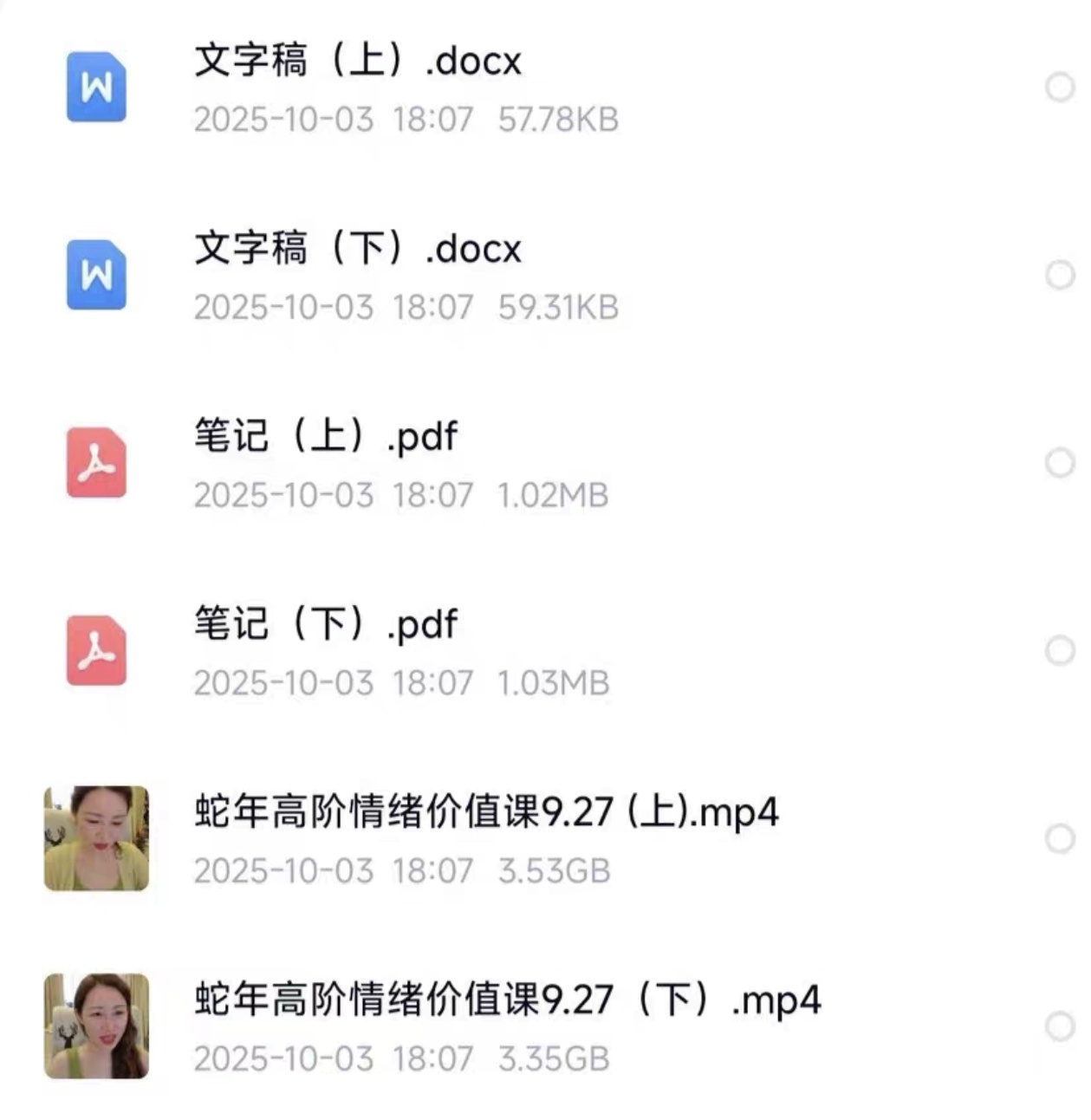Play the video 蛇年高阶情绪价值课9.27 (上).mp4

coord(485,813)
